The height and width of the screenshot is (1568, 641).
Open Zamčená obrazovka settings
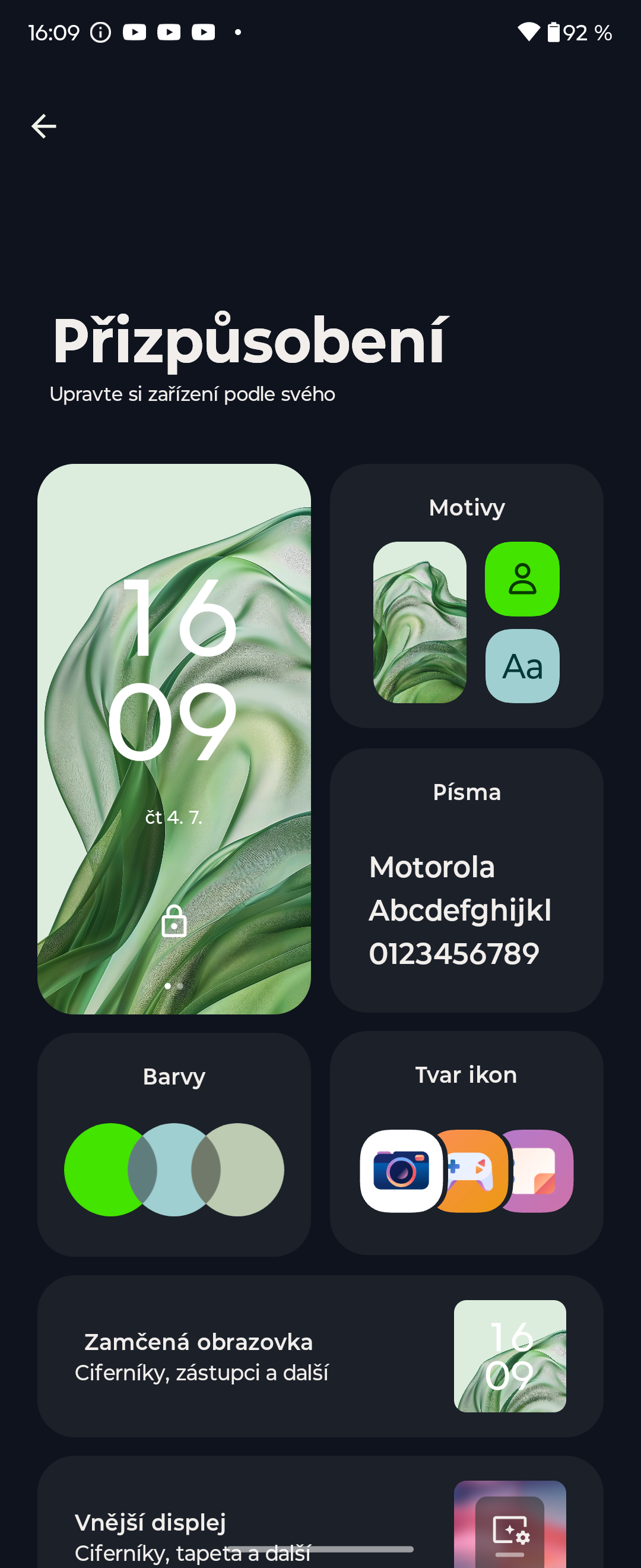(x=320, y=1356)
